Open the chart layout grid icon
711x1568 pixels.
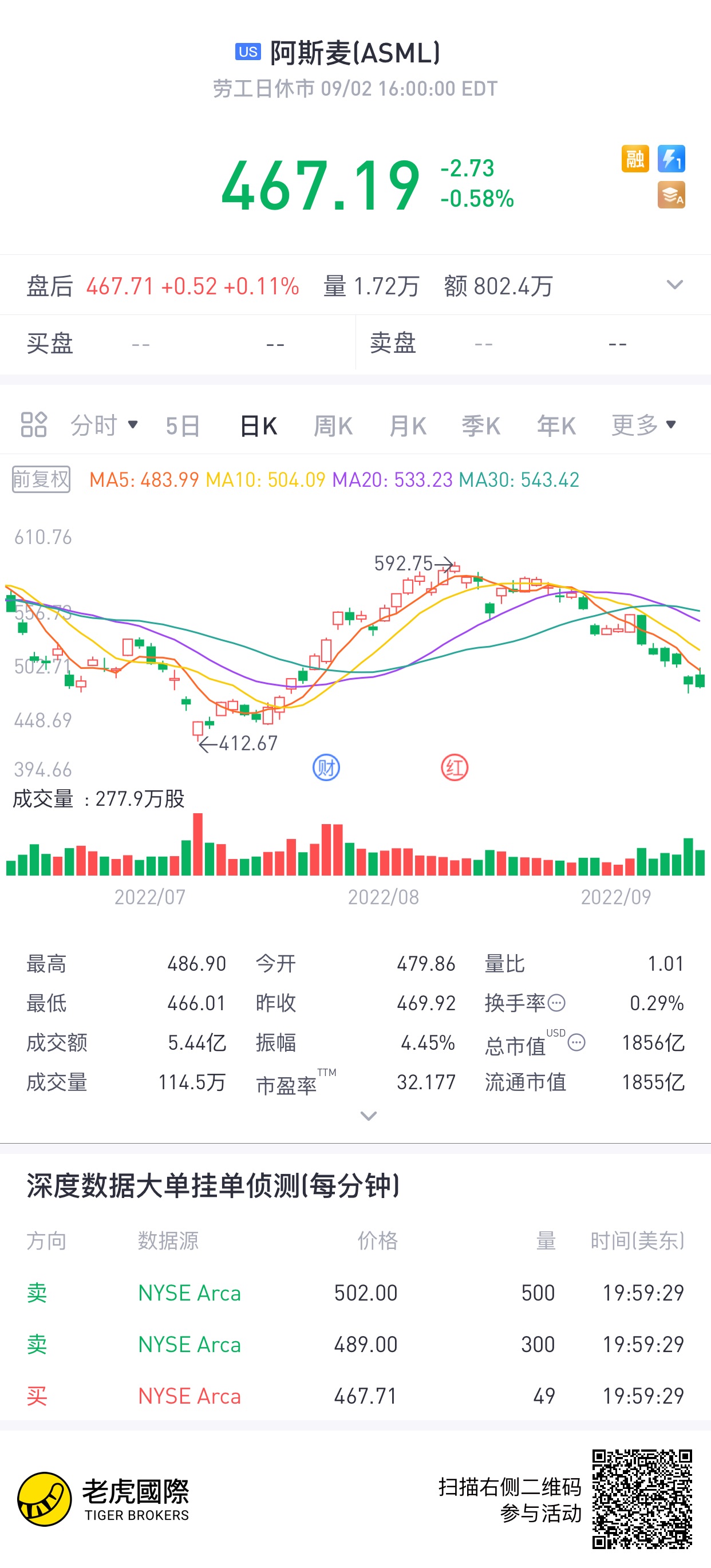[x=33, y=425]
